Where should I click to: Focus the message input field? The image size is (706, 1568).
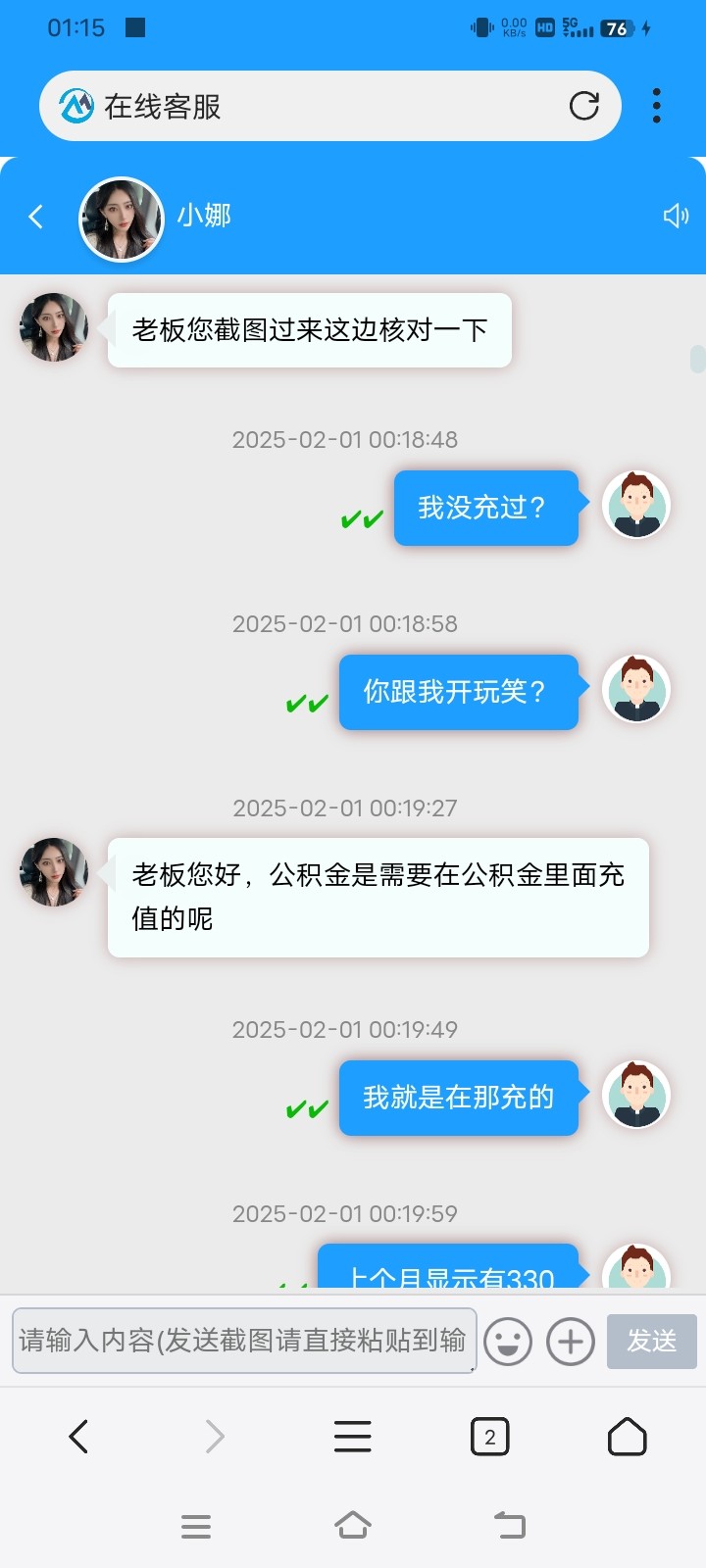point(243,1340)
